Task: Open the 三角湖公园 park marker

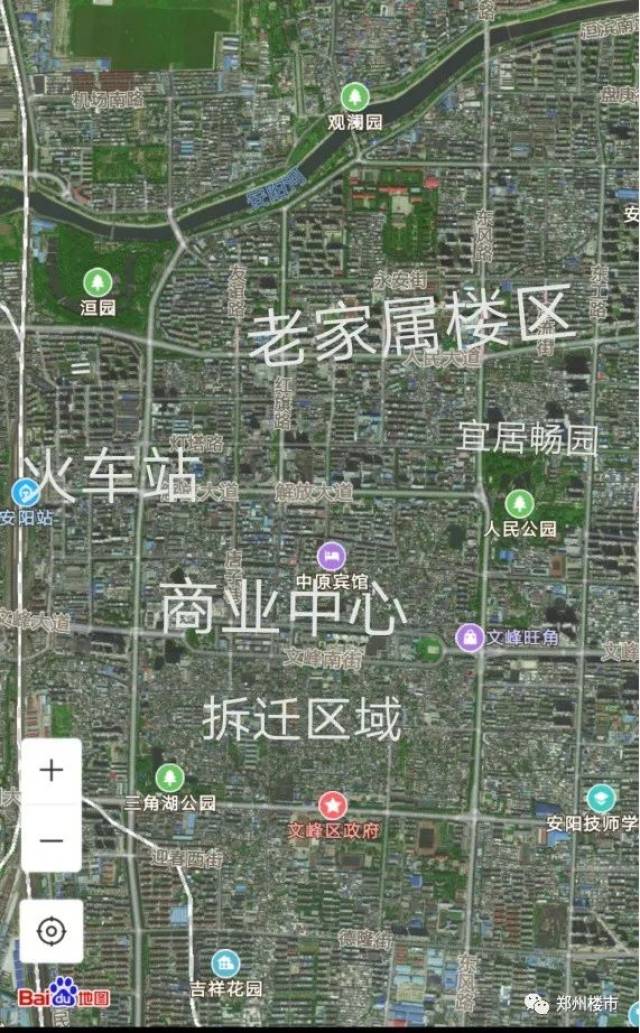Action: 170,778
